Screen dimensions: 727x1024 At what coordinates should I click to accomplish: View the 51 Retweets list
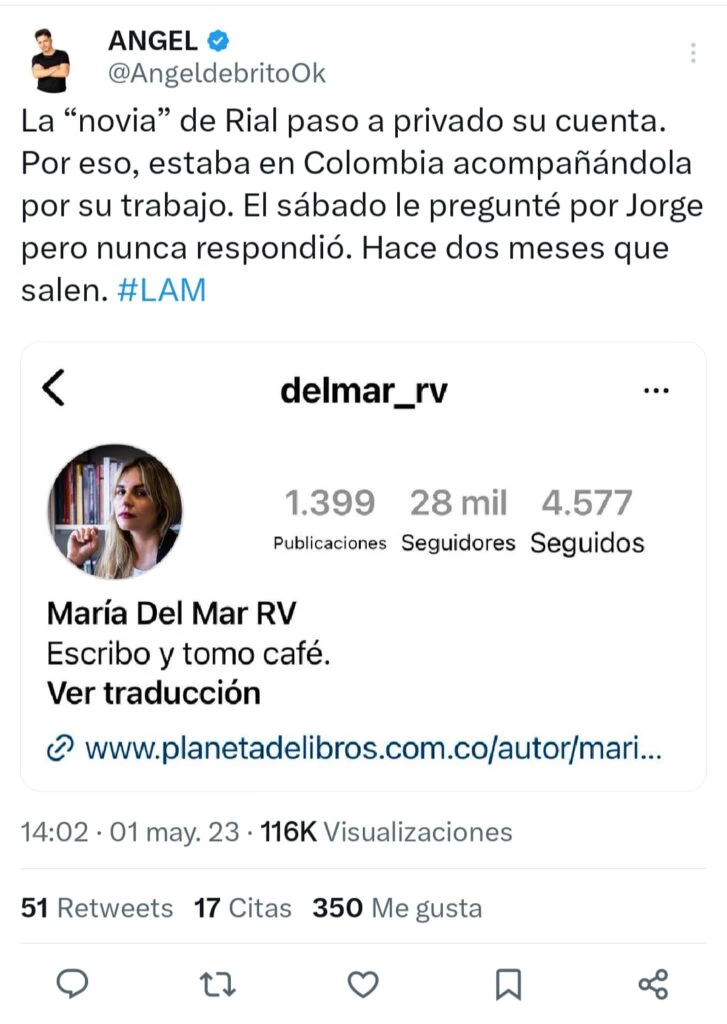tap(97, 908)
